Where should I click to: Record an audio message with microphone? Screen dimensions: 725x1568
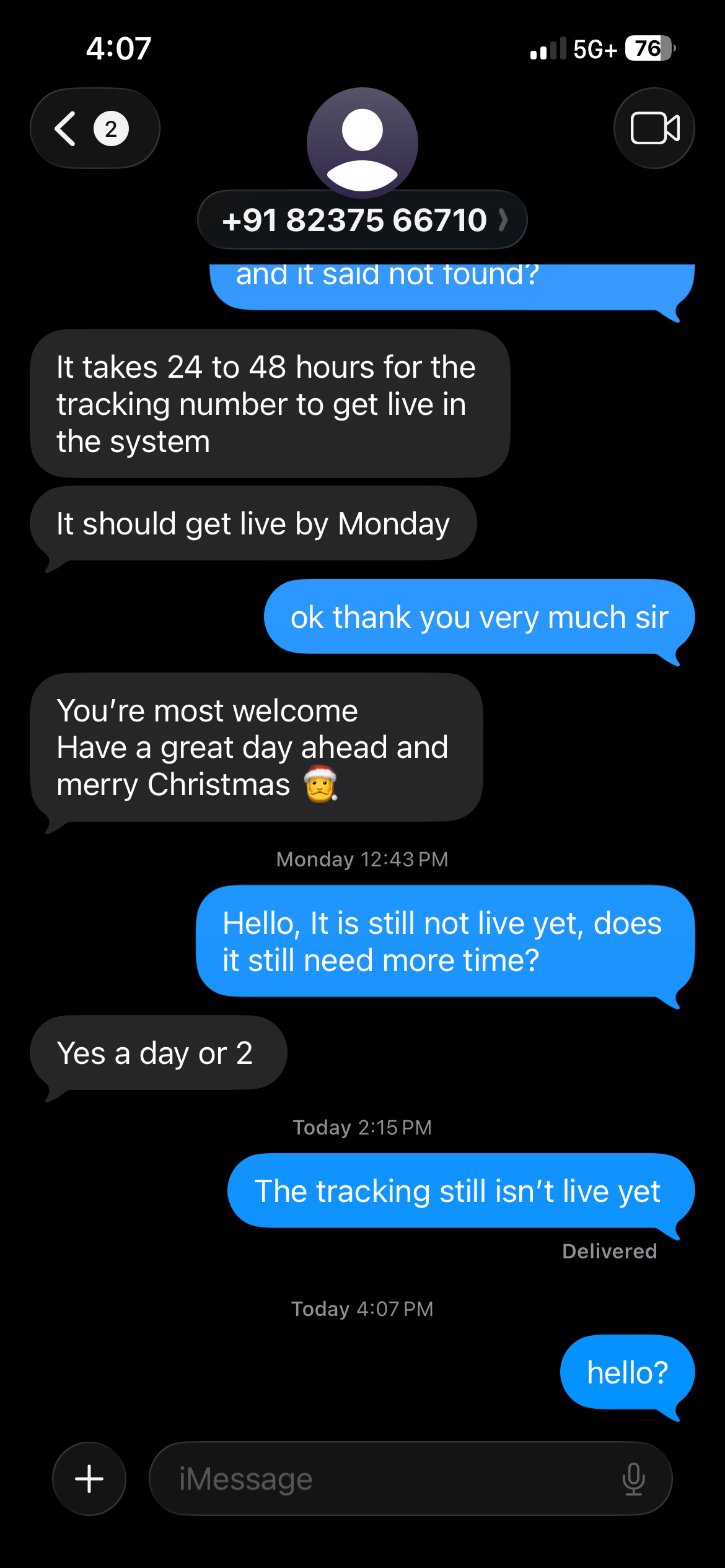[x=633, y=1479]
